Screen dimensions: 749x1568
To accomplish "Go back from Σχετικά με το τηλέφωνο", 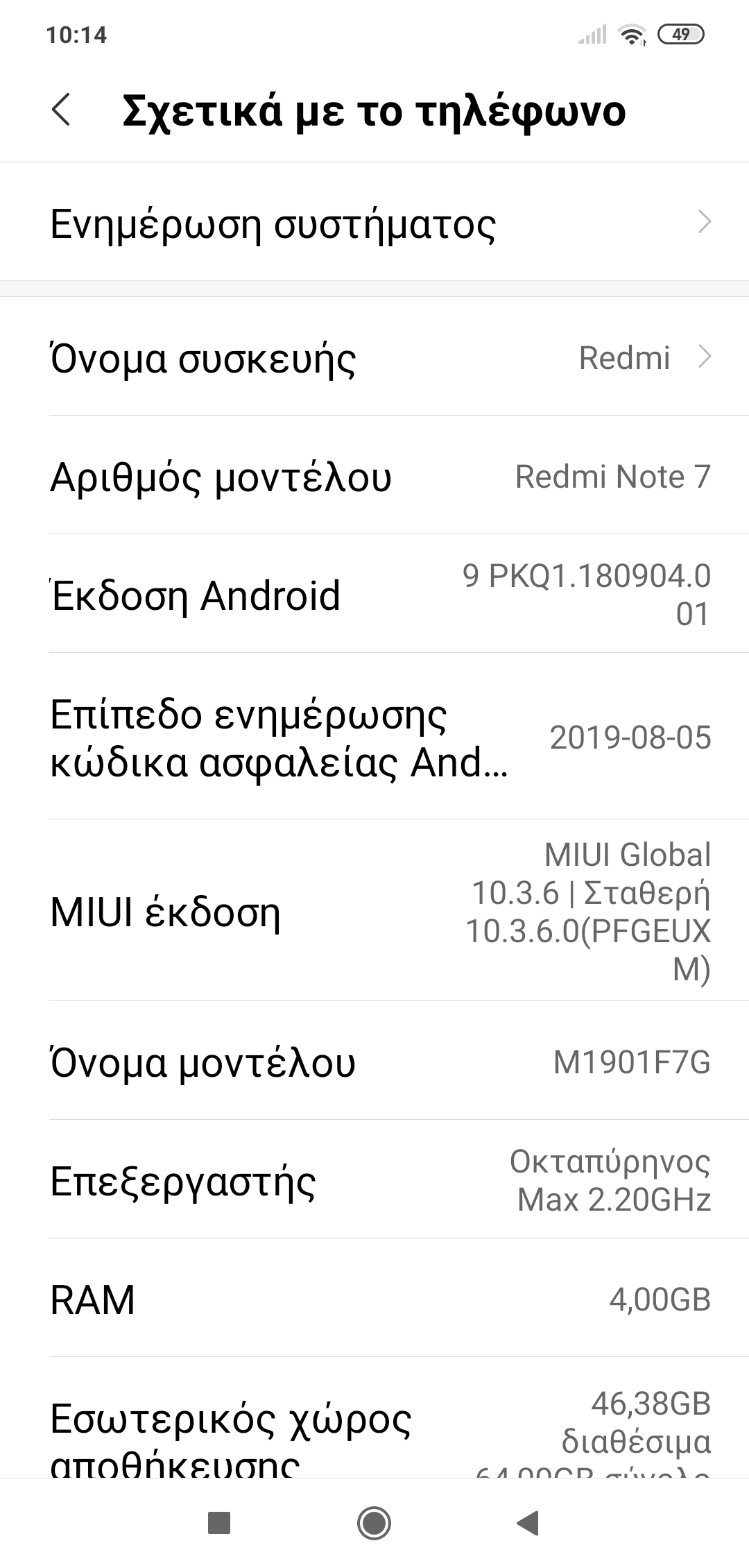I will coord(62,111).
